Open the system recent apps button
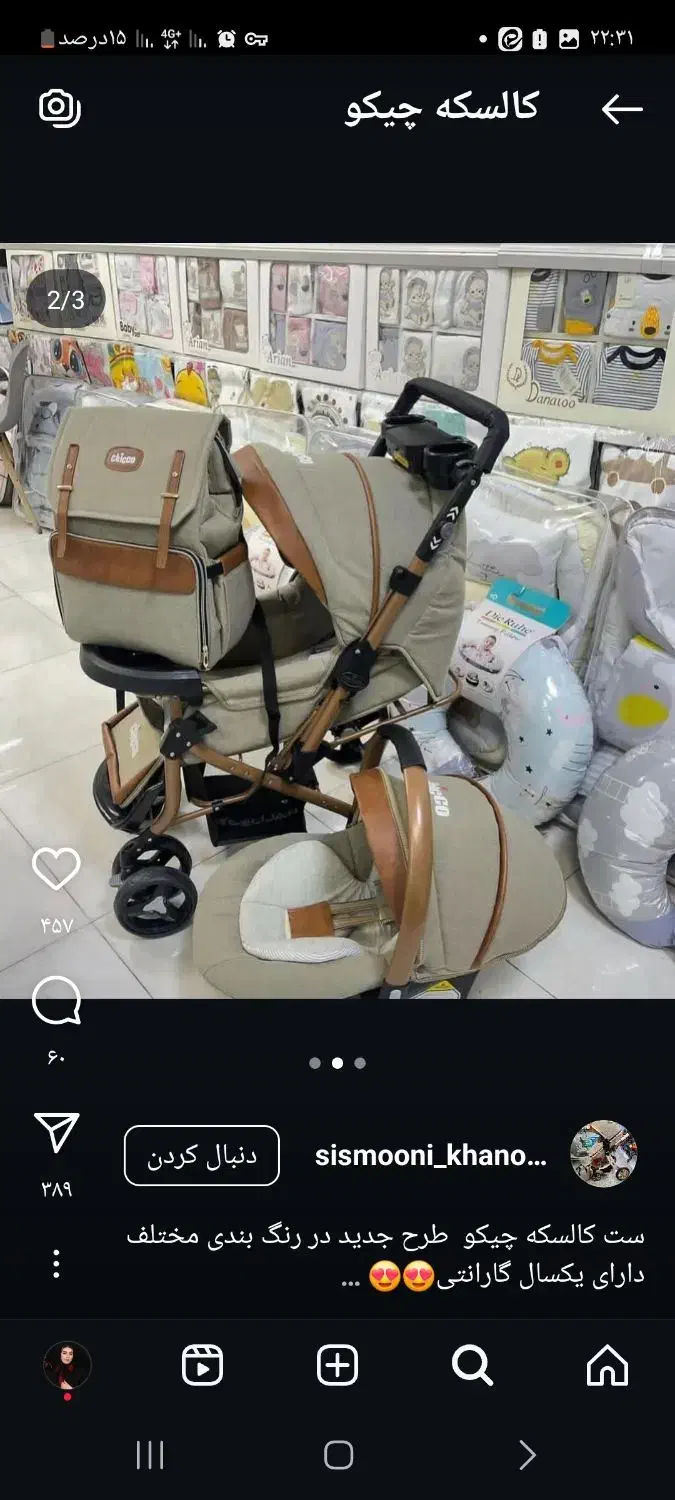675x1500 pixels. tap(150, 1455)
